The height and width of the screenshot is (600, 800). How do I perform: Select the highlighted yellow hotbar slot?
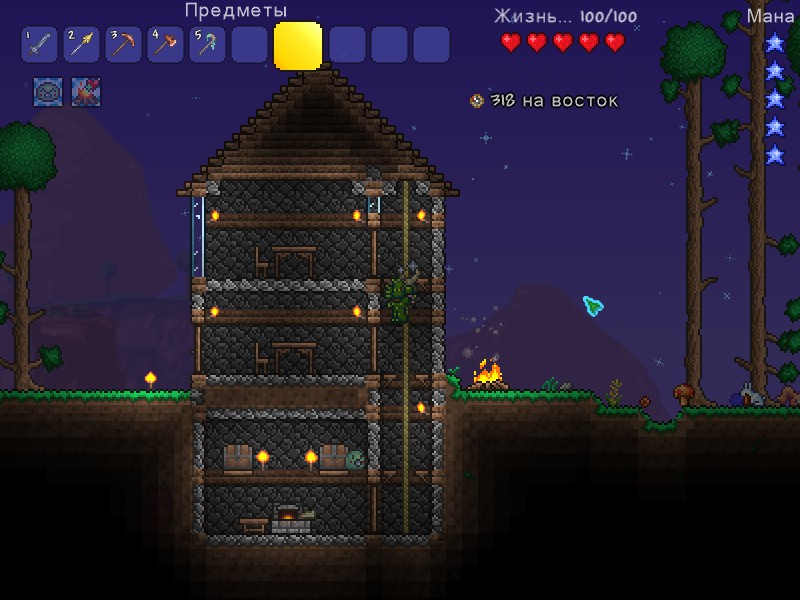297,45
